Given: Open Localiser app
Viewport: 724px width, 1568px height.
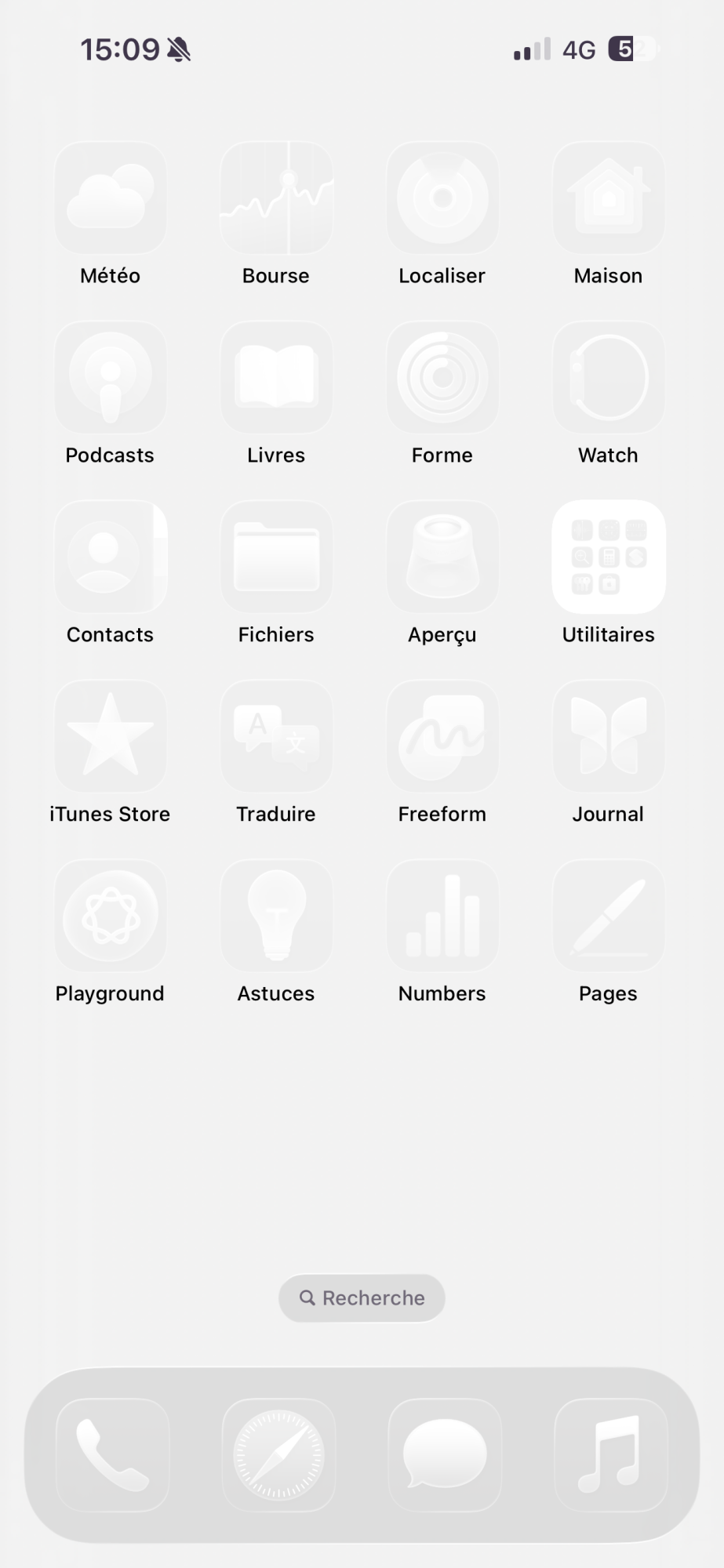Looking at the screenshot, I should pos(442,198).
